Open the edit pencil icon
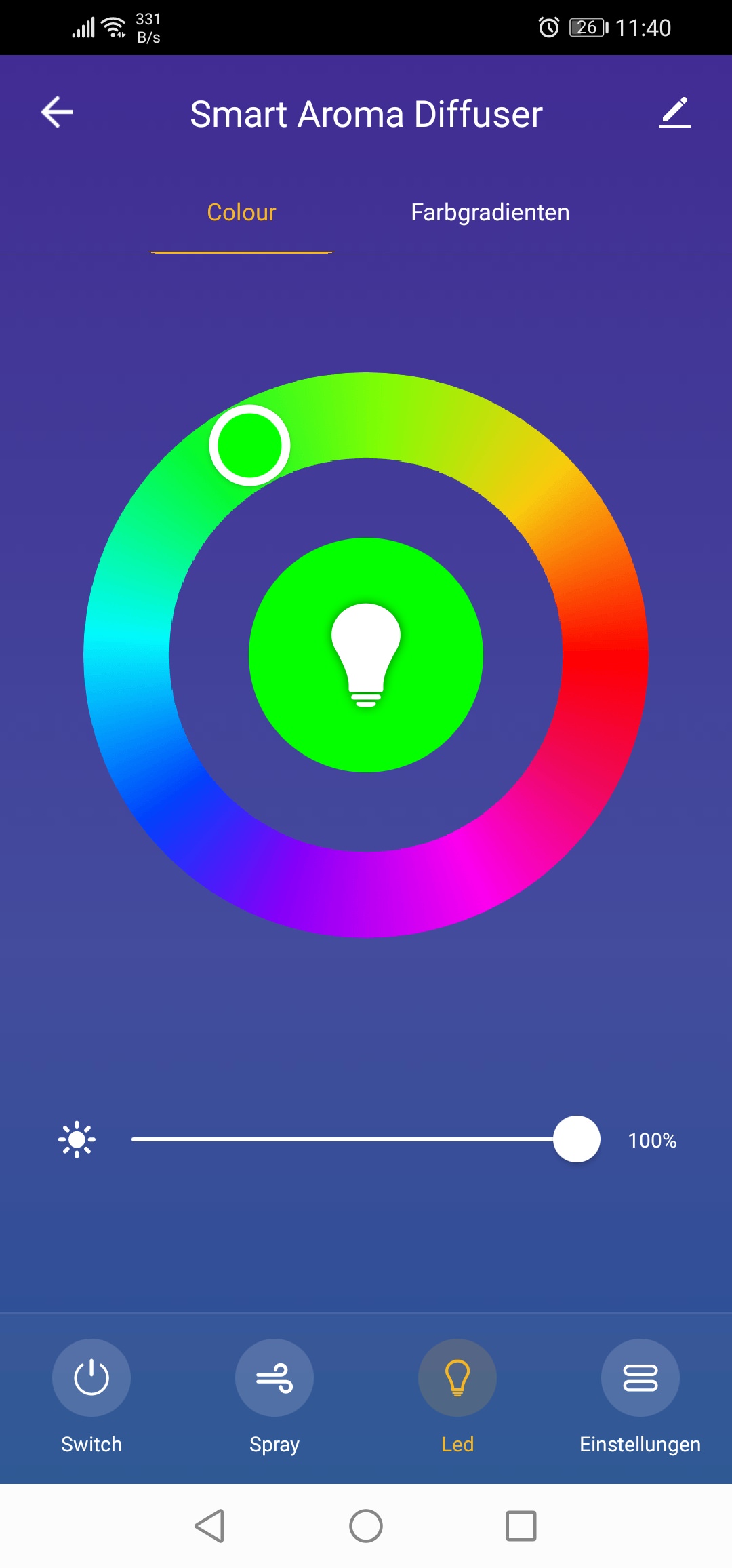Image resolution: width=732 pixels, height=1568 pixels. coord(675,113)
